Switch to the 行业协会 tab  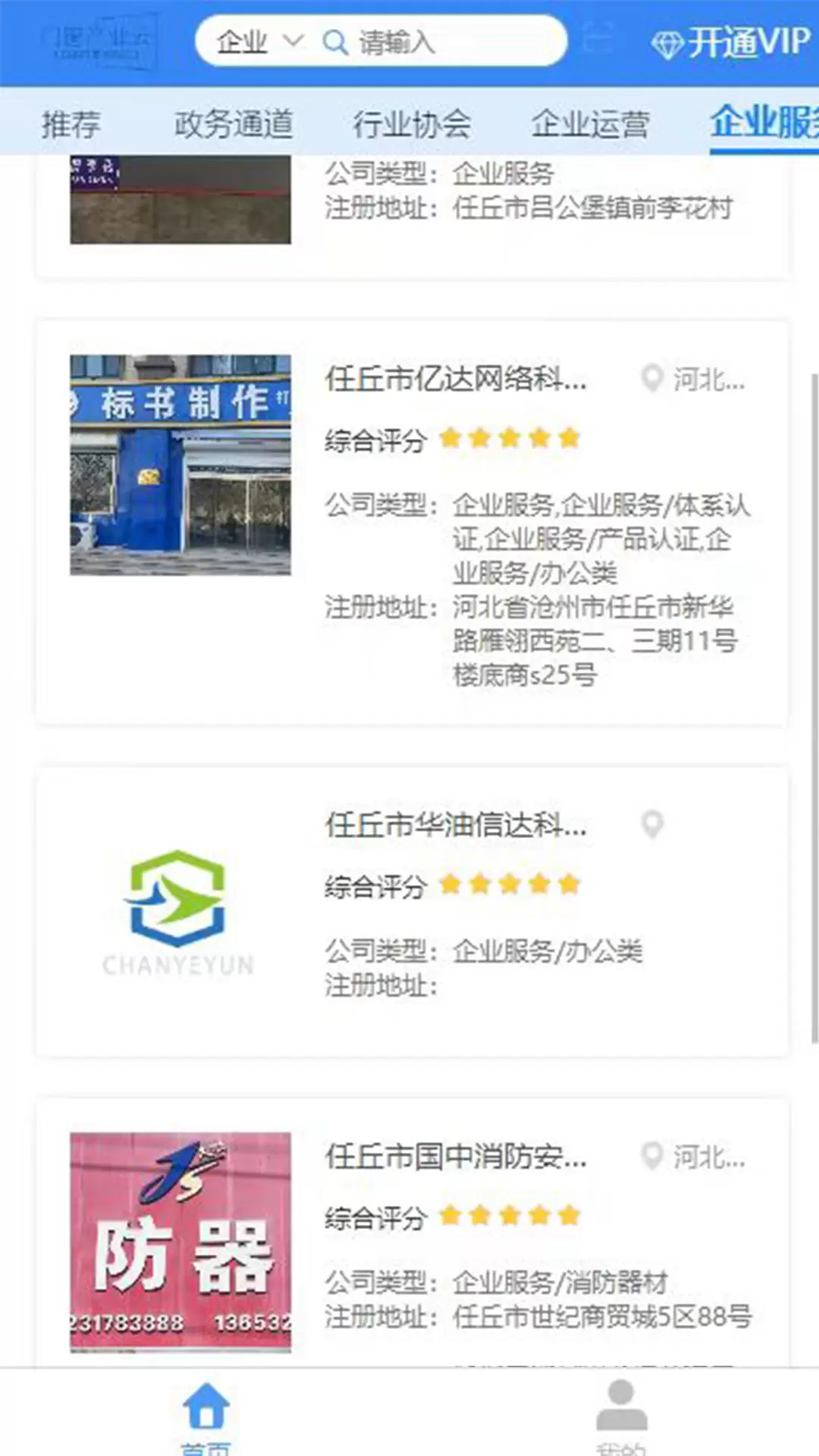click(412, 124)
